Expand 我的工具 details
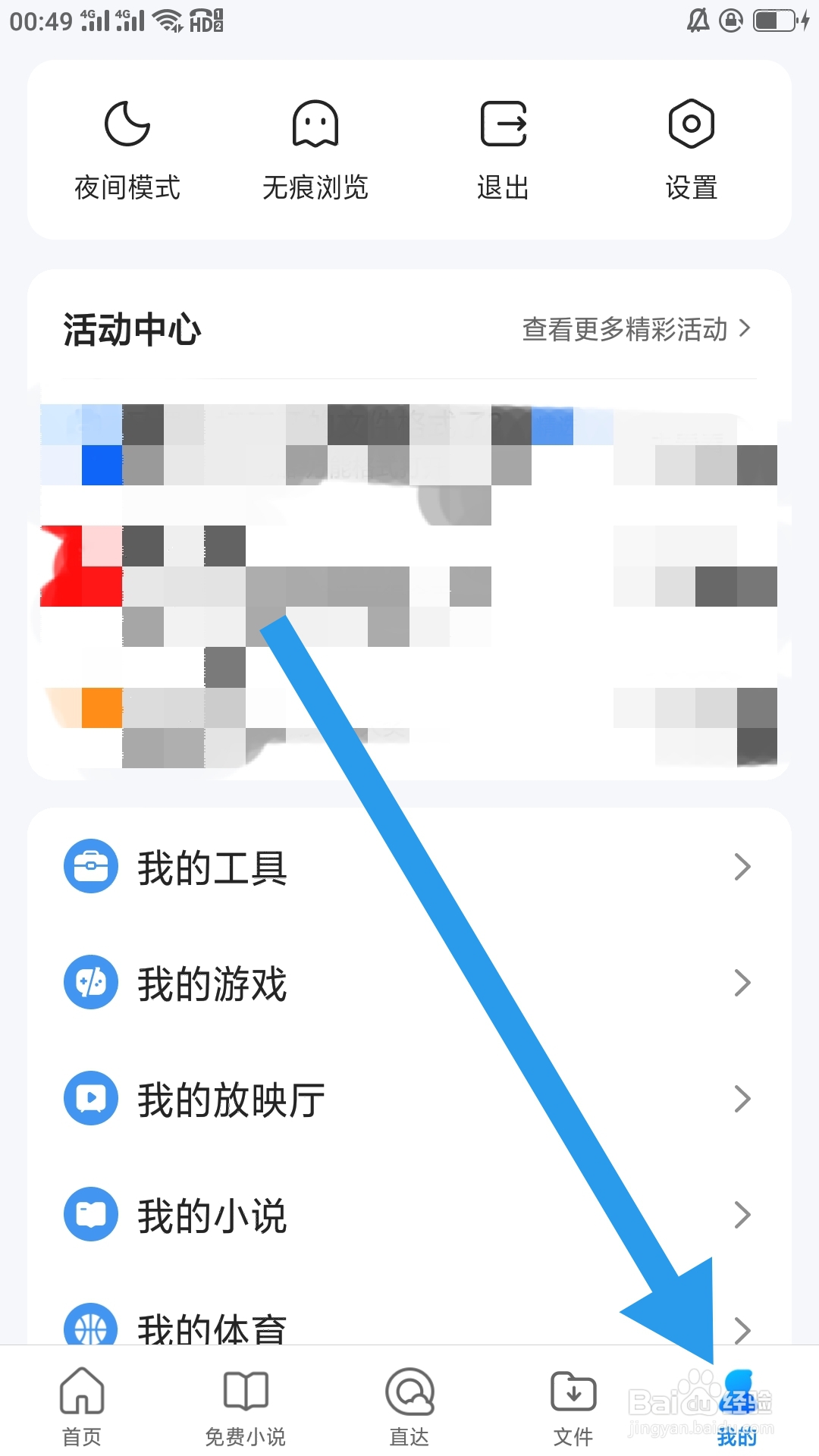The height and width of the screenshot is (1456, 819). [x=742, y=865]
